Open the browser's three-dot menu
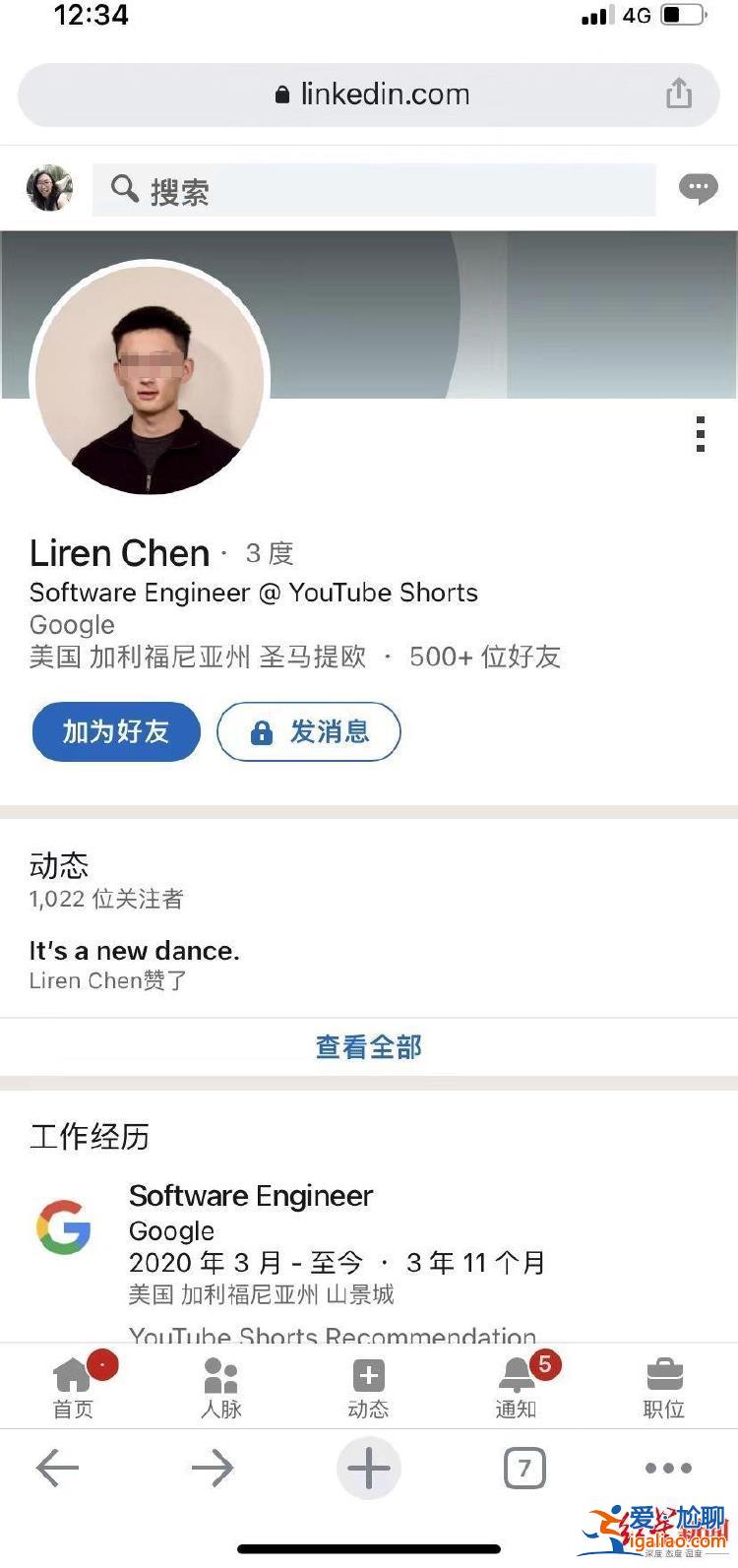This screenshot has width=738, height=1568. [x=668, y=1469]
